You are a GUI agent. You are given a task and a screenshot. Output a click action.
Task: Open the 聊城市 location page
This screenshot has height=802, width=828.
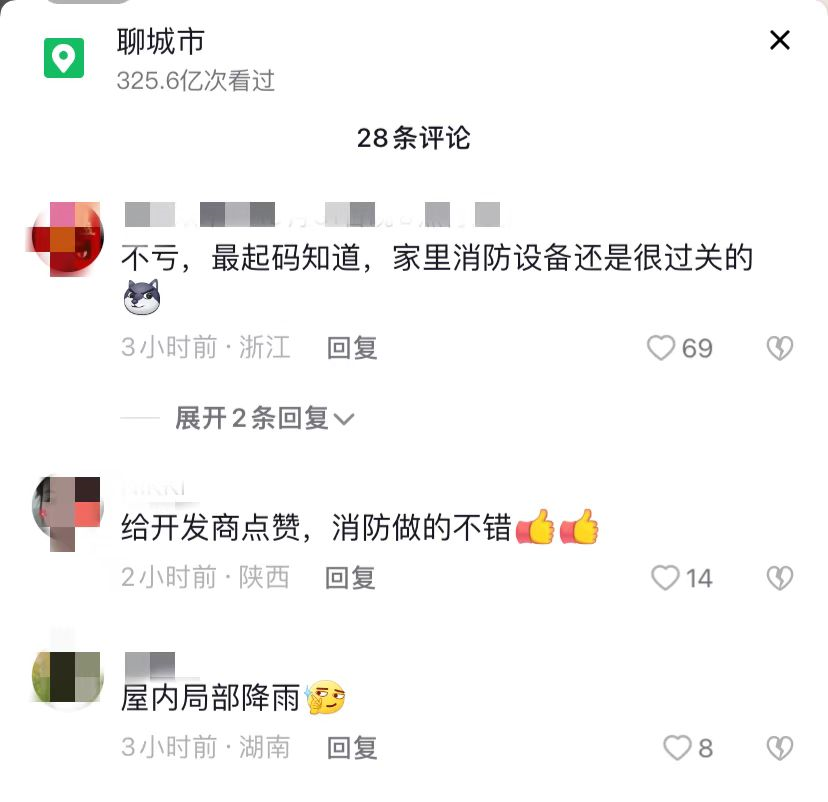pyautogui.click(x=161, y=42)
